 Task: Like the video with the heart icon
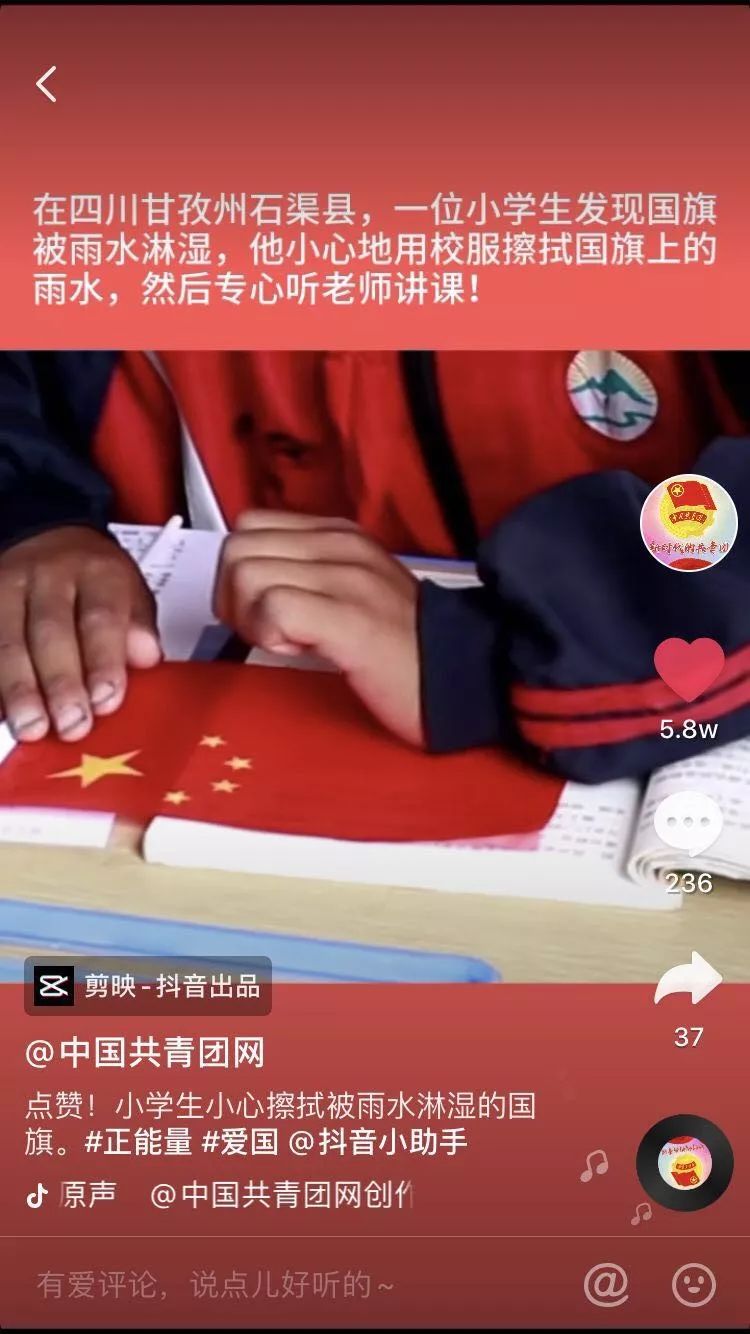(x=688, y=672)
